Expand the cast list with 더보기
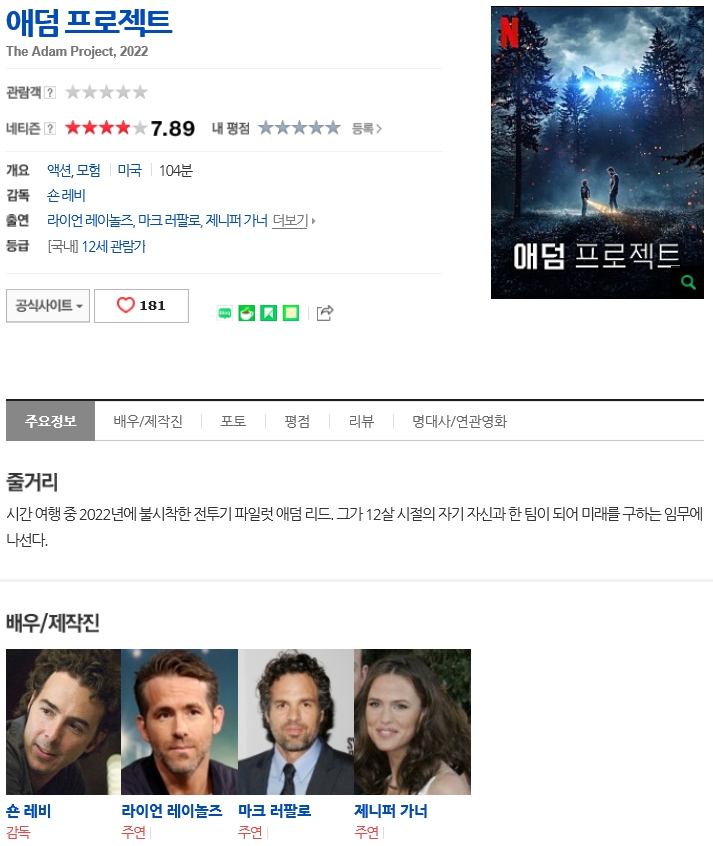Screen dimensions: 713x846 point(293,221)
